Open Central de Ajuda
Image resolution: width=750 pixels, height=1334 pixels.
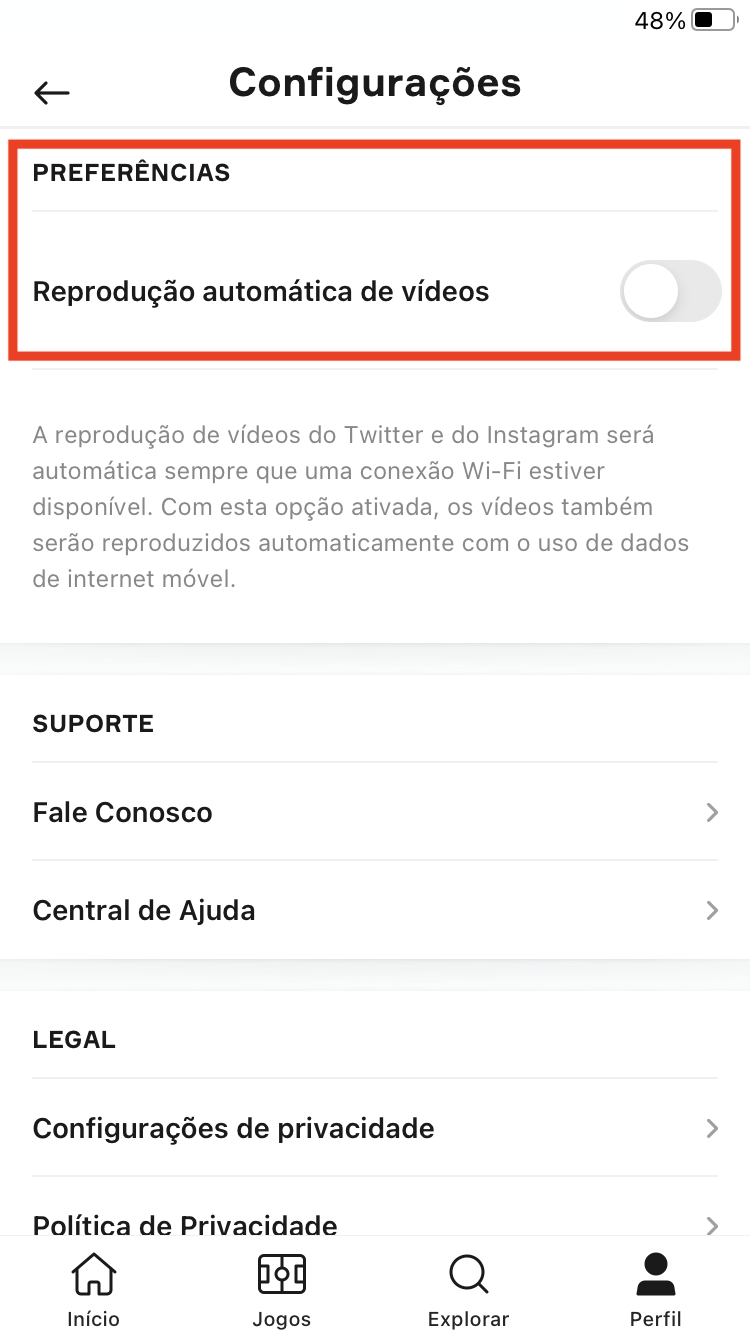pos(374,910)
